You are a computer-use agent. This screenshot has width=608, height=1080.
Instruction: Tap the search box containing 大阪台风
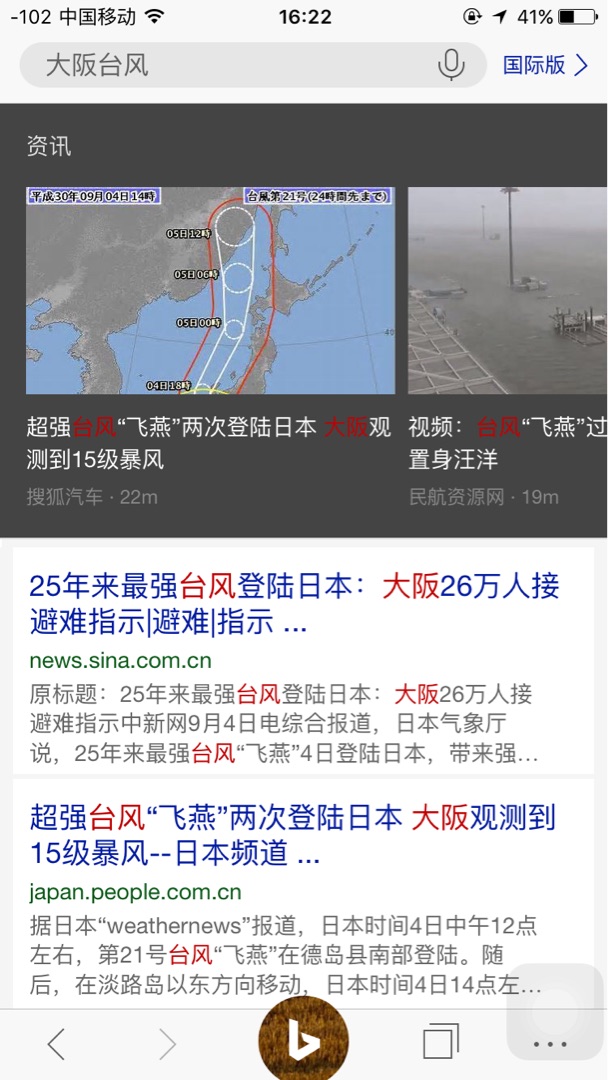pyautogui.click(x=230, y=66)
